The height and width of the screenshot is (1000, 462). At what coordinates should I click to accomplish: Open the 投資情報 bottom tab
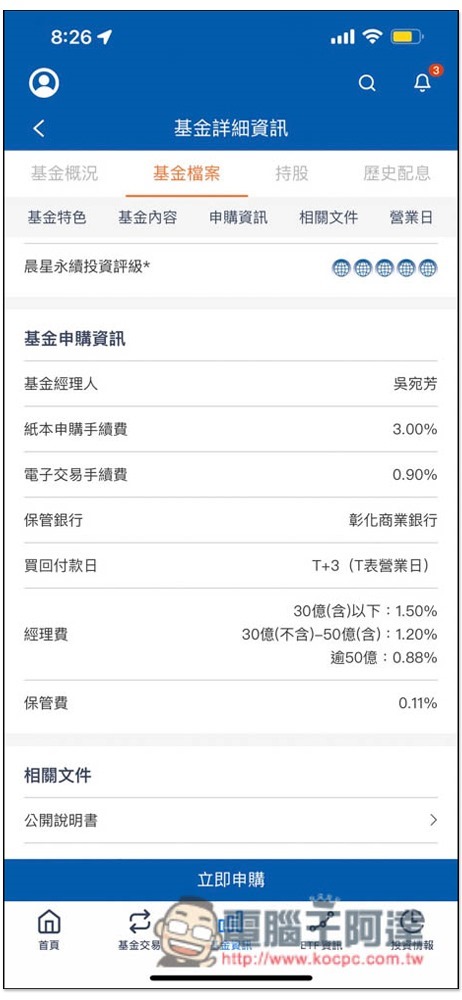[413, 931]
